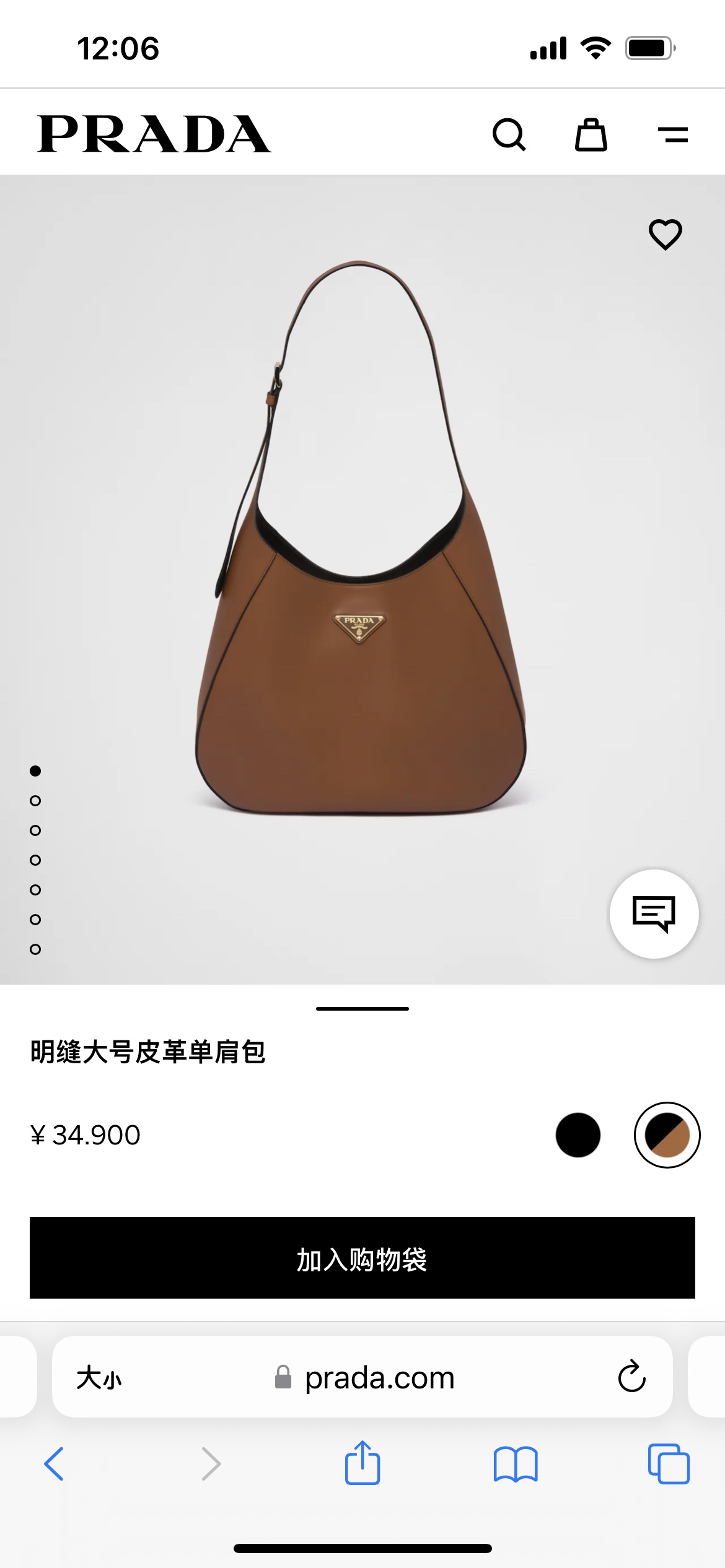Open the chat support bubble
This screenshot has height=1568, width=725.
[x=654, y=913]
